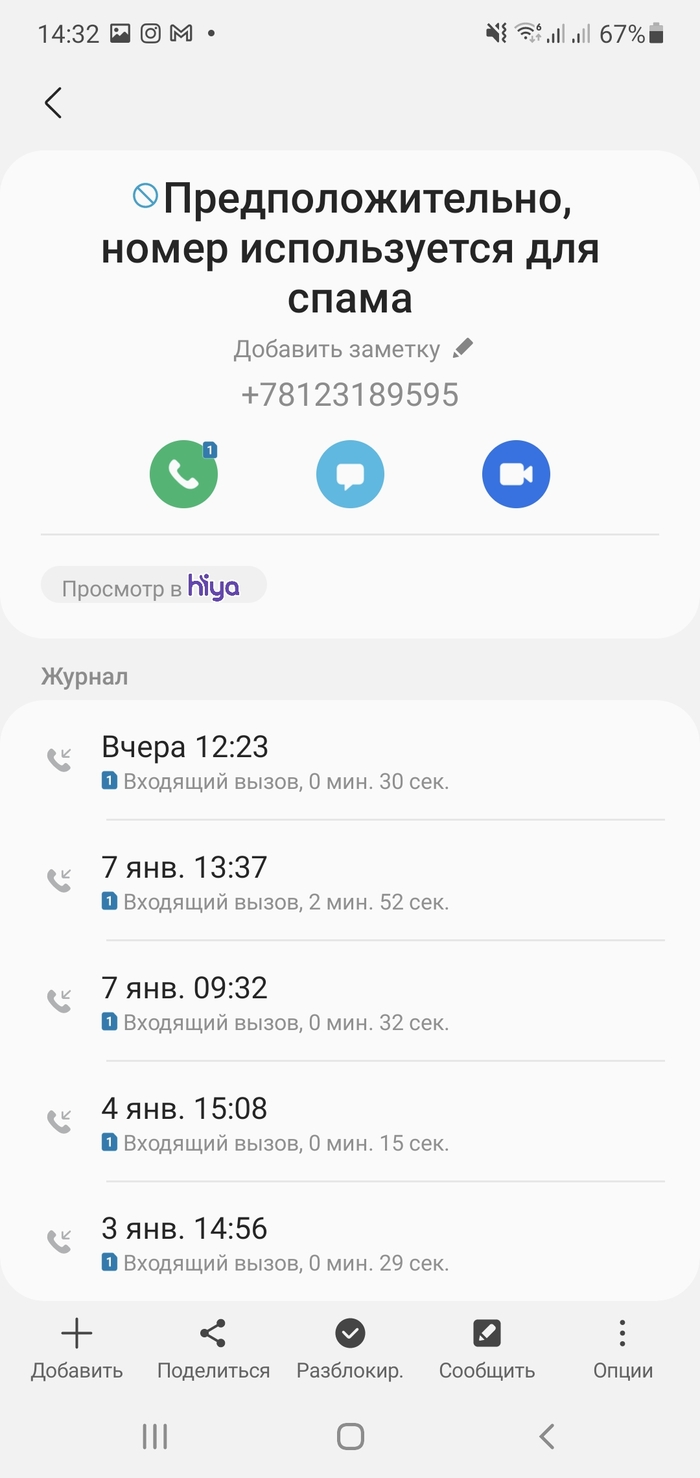Screen dimensions: 700x1478
Task: Add this number to contacts via Добавить
Action: [x=77, y=1348]
